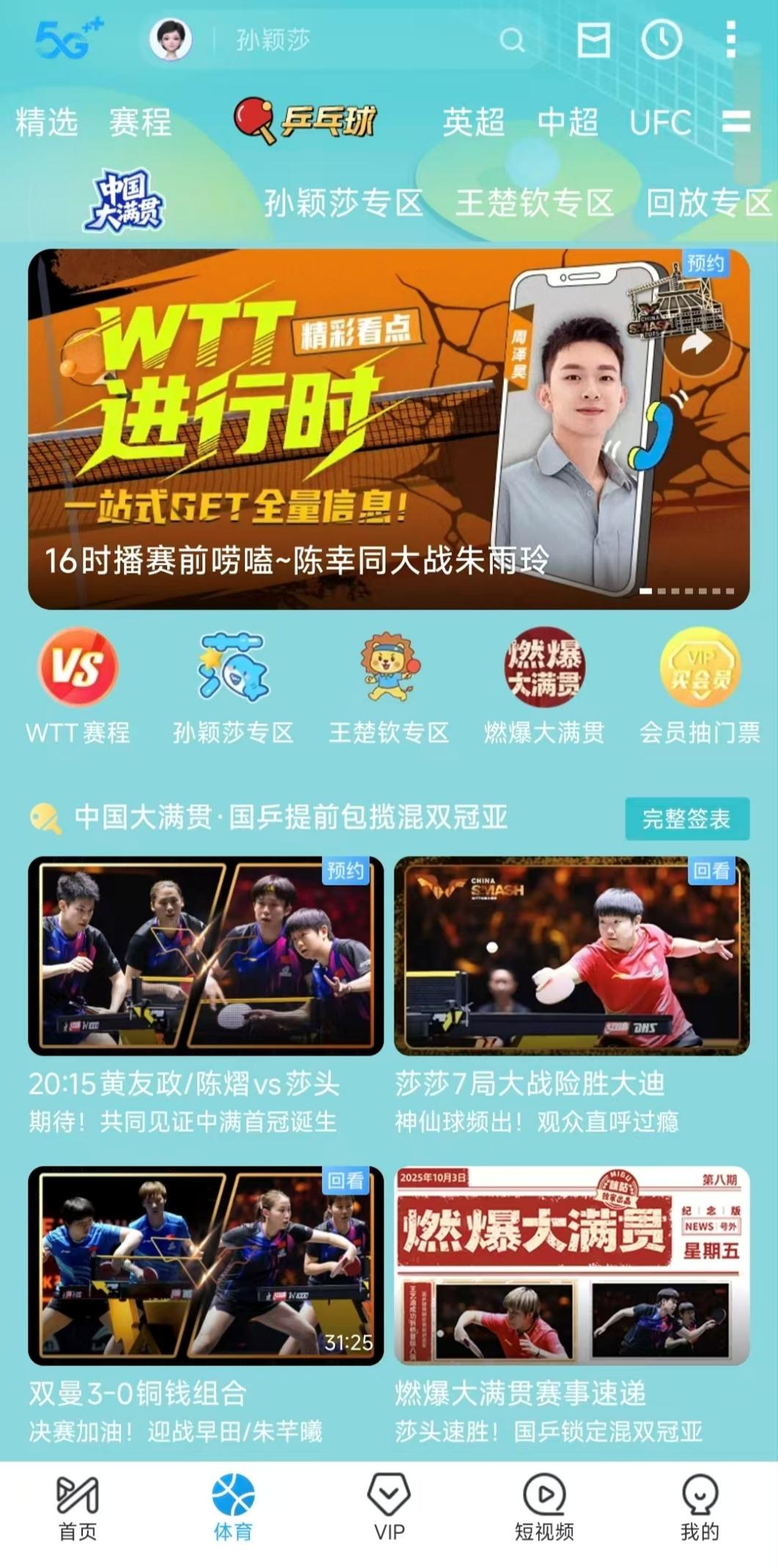
Task: Open the search field showing 孙颖莎
Action: pos(352,40)
